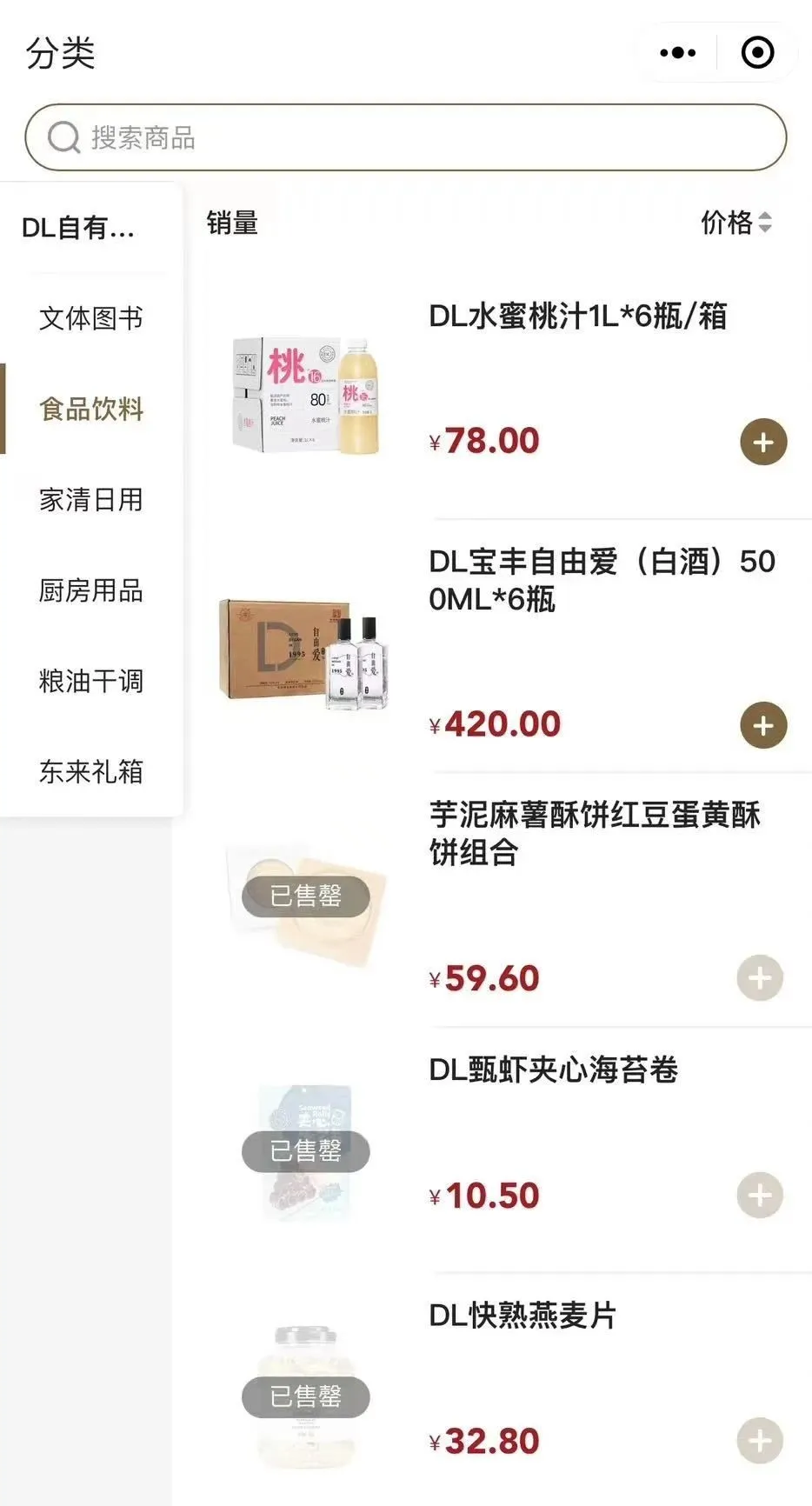This screenshot has width=812, height=1506.
Task: Select the DL自有 category
Action: pos(78,228)
